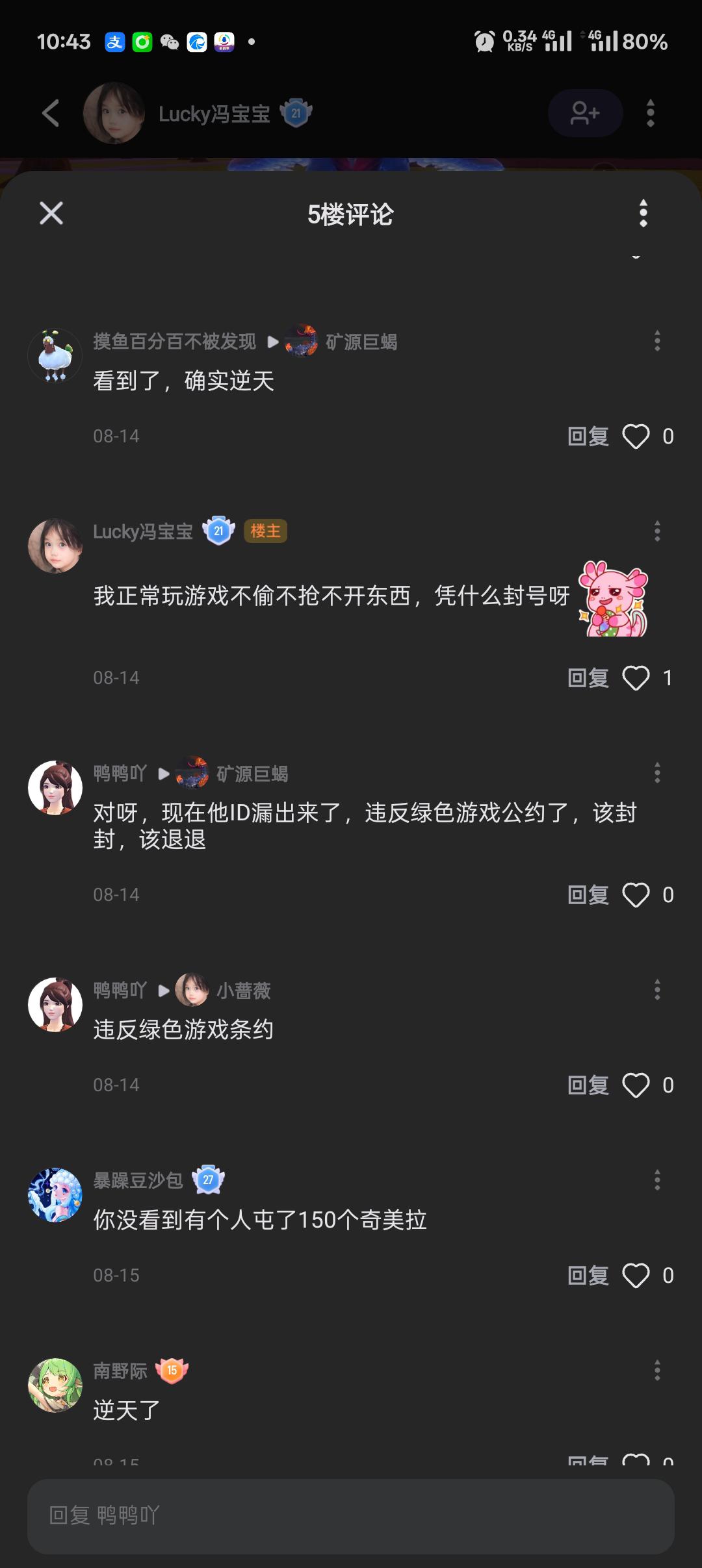Image resolution: width=702 pixels, height=1568 pixels.
Task: Reply to 摸鱼百分百不被发现's comment
Action: 588,436
